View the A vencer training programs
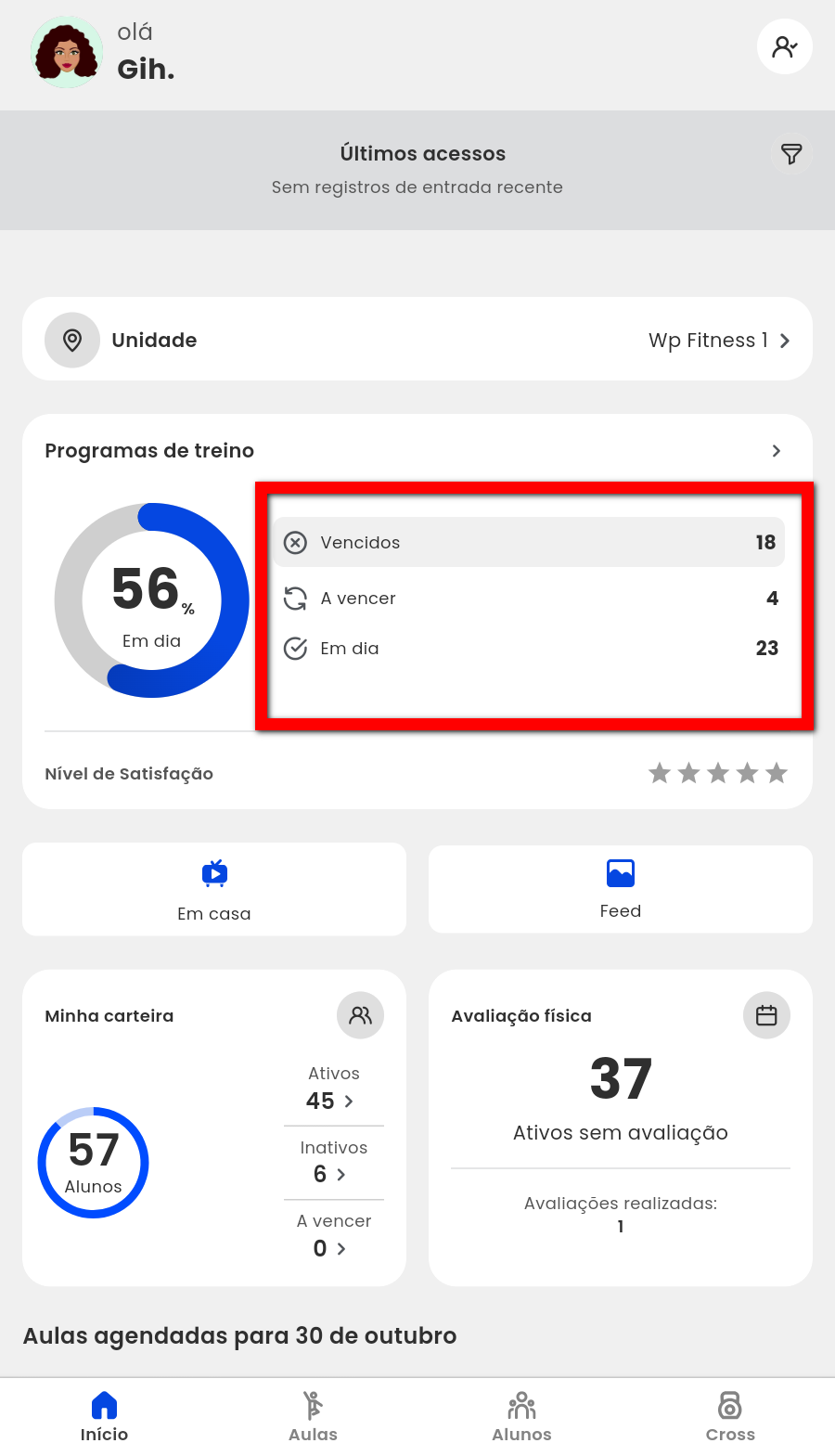The image size is (835, 1456). 529,599
